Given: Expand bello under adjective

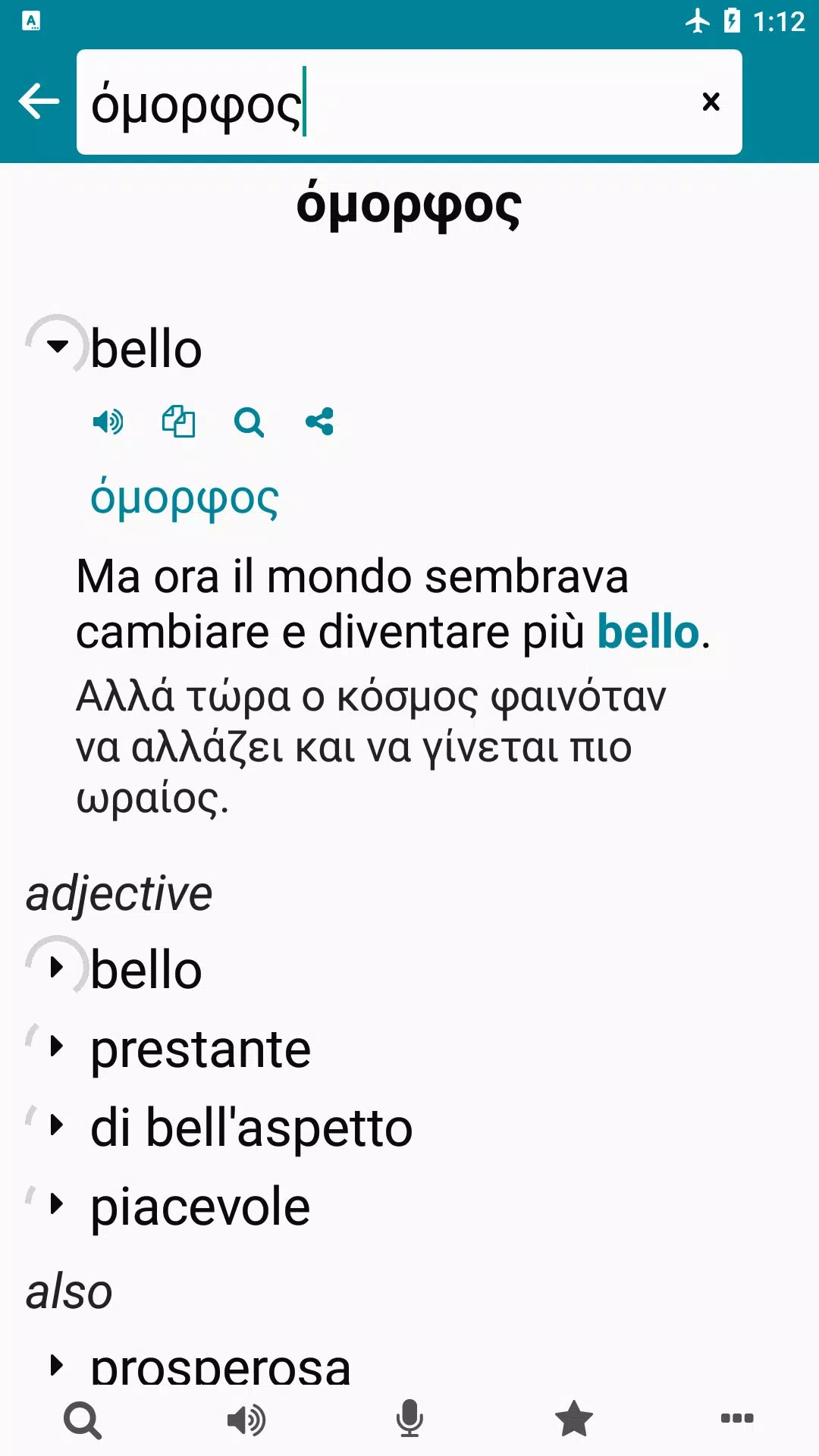Looking at the screenshot, I should point(57,968).
